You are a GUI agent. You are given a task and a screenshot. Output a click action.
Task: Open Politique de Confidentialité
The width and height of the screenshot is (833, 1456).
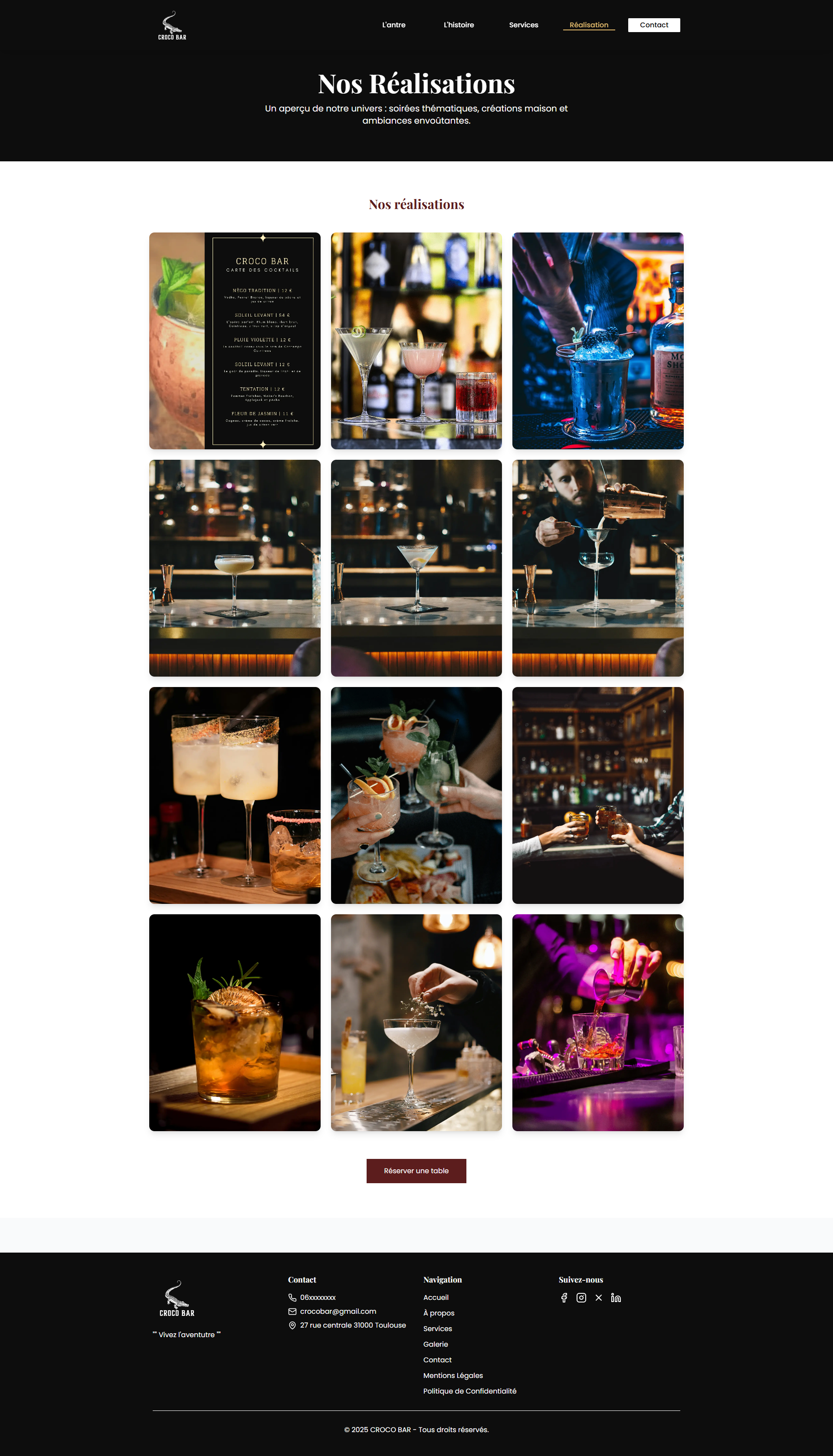469,1391
